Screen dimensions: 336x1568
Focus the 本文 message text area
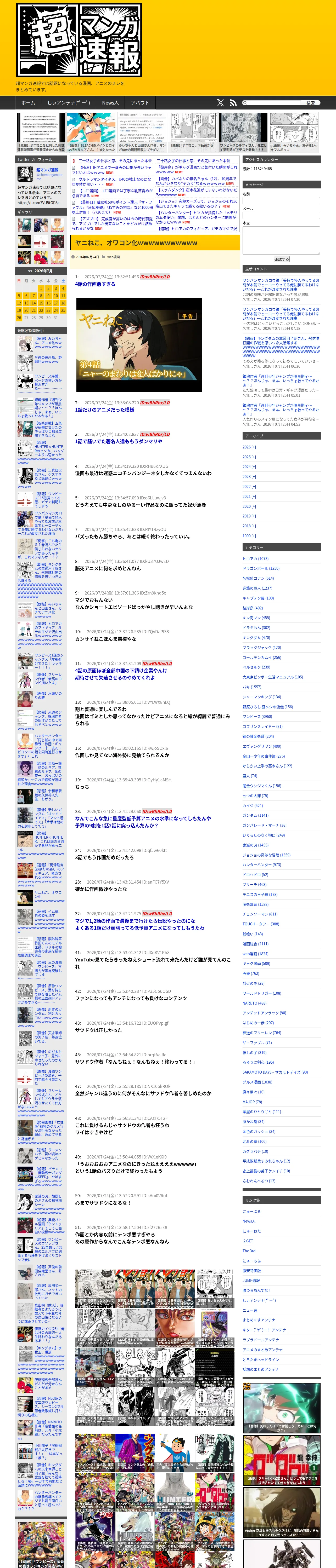pyautogui.click(x=281, y=240)
